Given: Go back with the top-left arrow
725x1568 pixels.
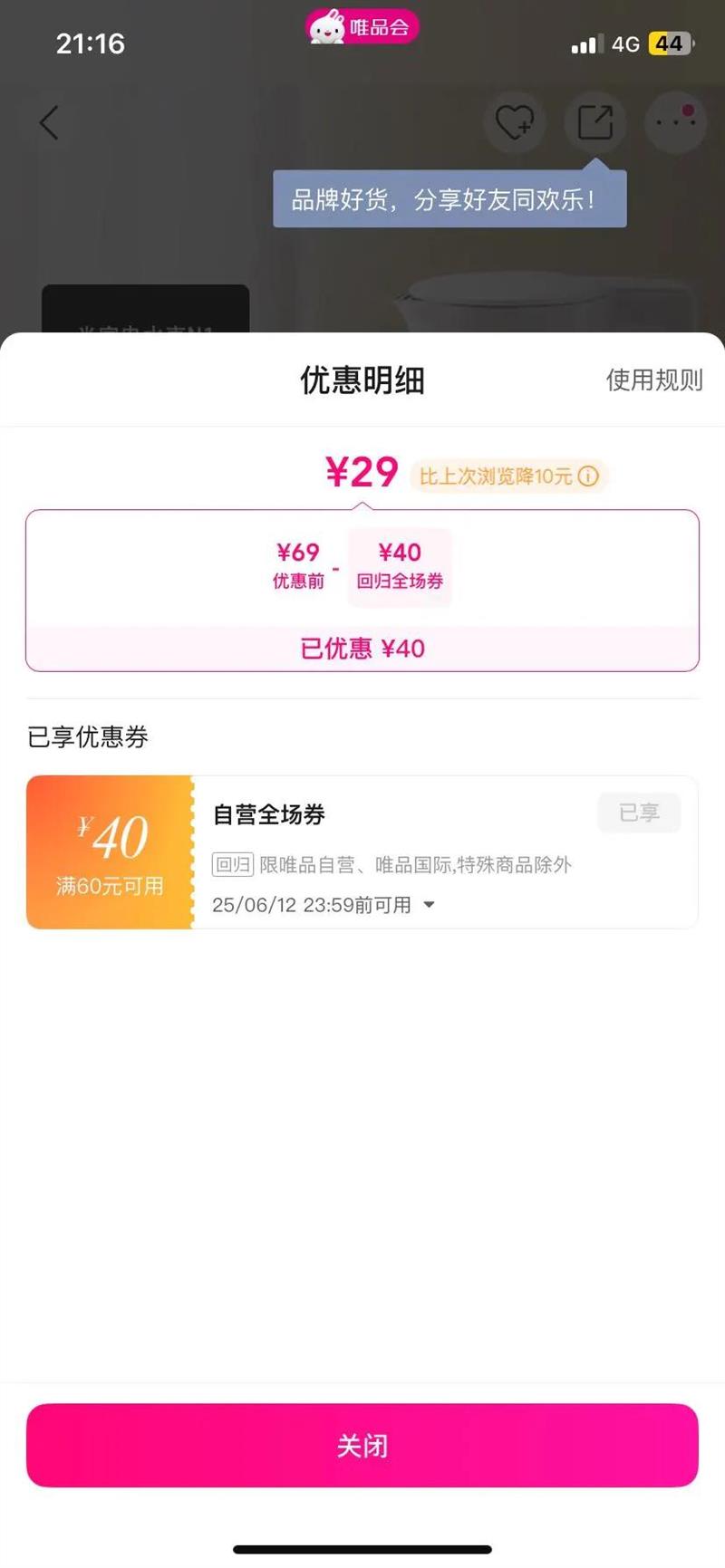Looking at the screenshot, I should pos(50,122).
